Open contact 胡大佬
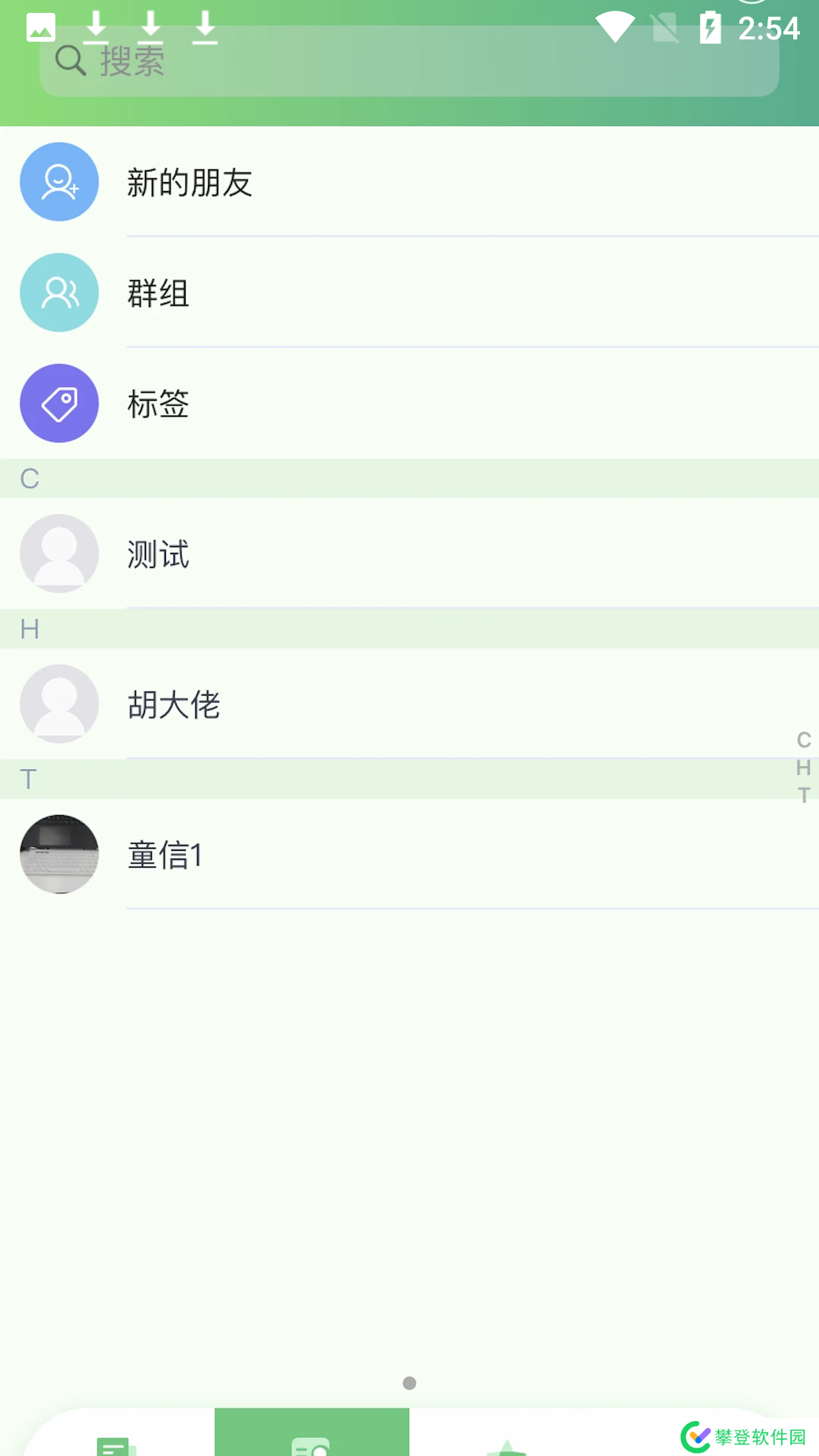This screenshot has width=819, height=1456. click(409, 704)
